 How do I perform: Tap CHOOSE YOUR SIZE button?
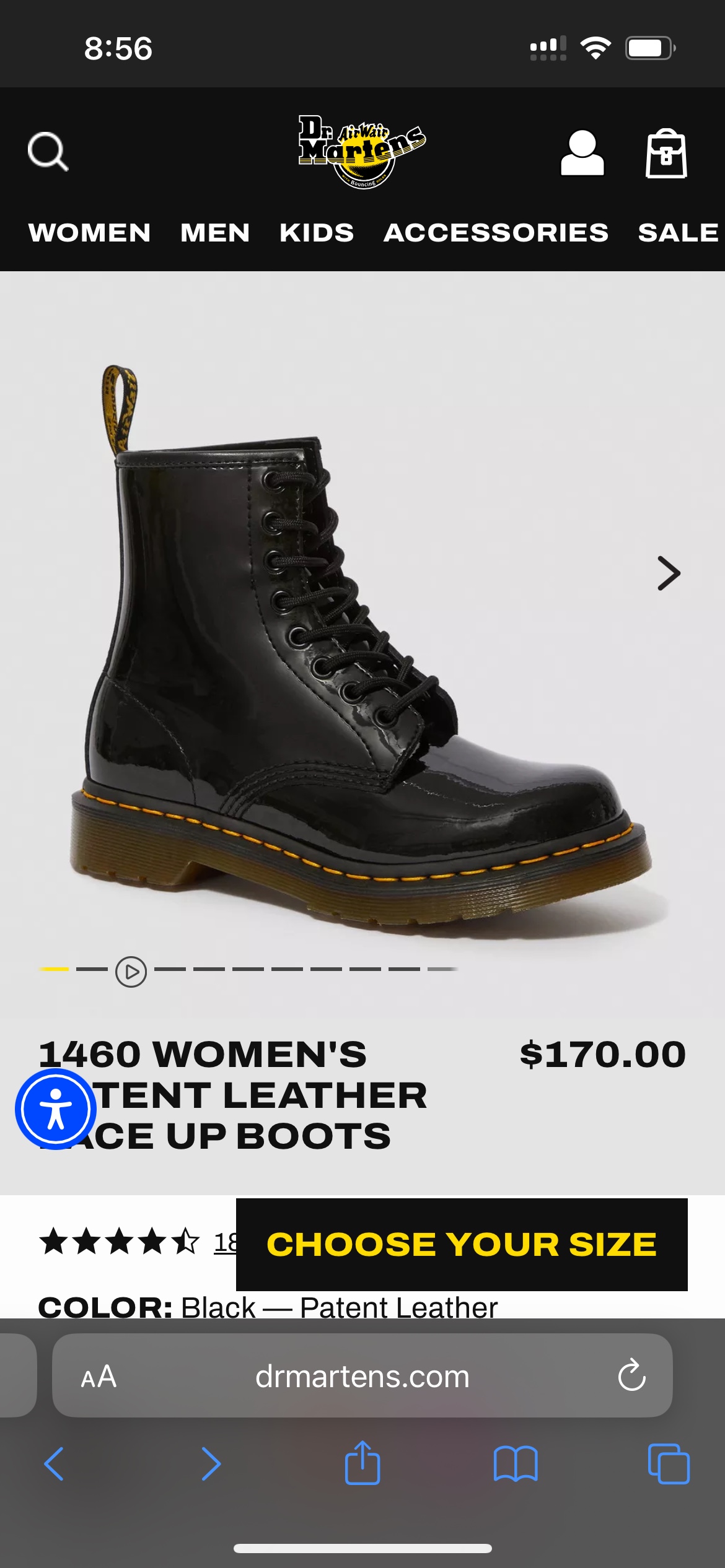pyautogui.click(x=461, y=1245)
